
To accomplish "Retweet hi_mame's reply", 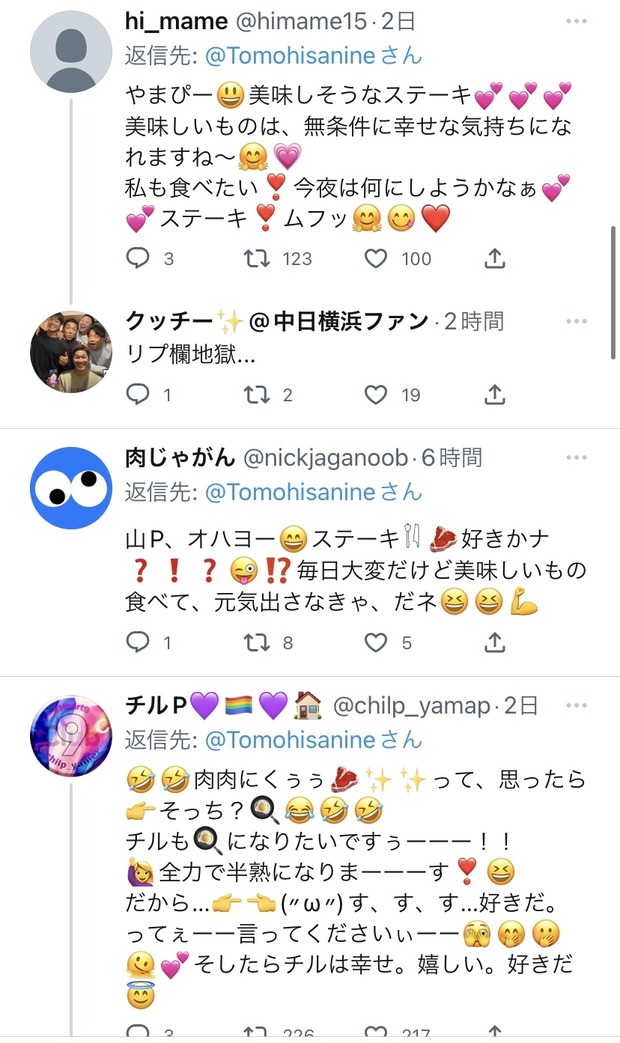I will coord(257,258).
